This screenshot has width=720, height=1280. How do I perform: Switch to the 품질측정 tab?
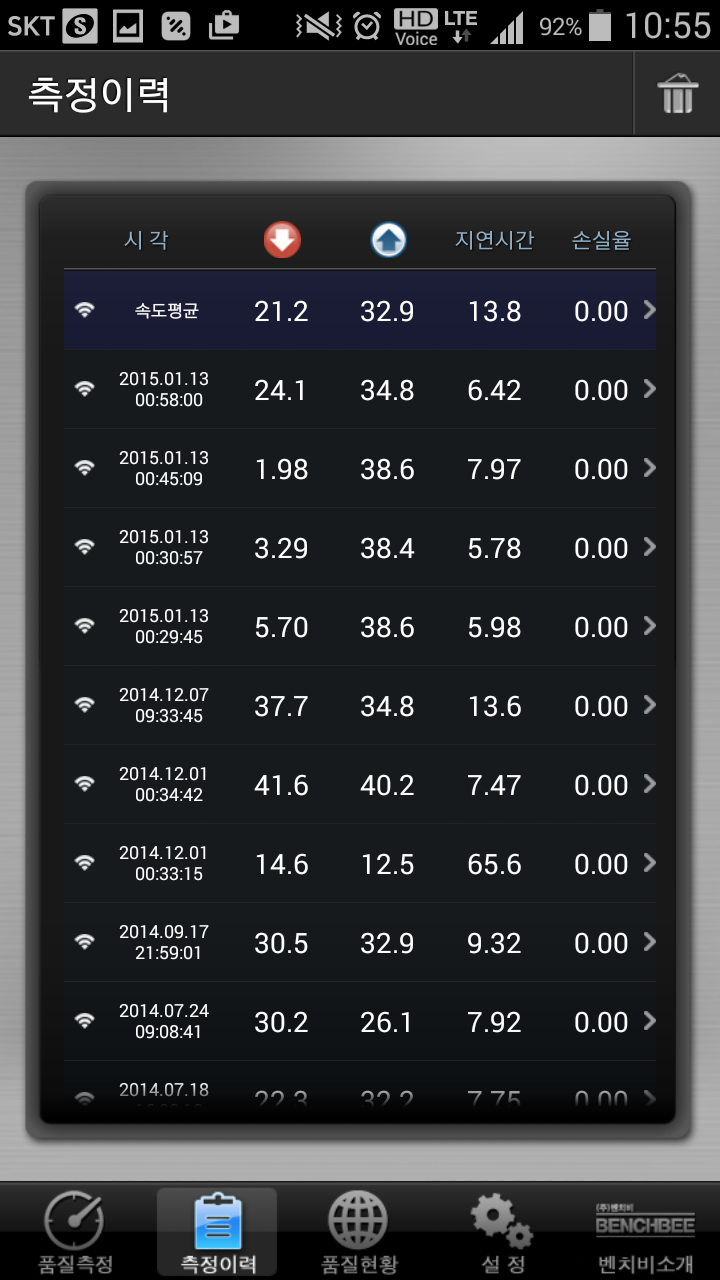pyautogui.click(x=75, y=1232)
